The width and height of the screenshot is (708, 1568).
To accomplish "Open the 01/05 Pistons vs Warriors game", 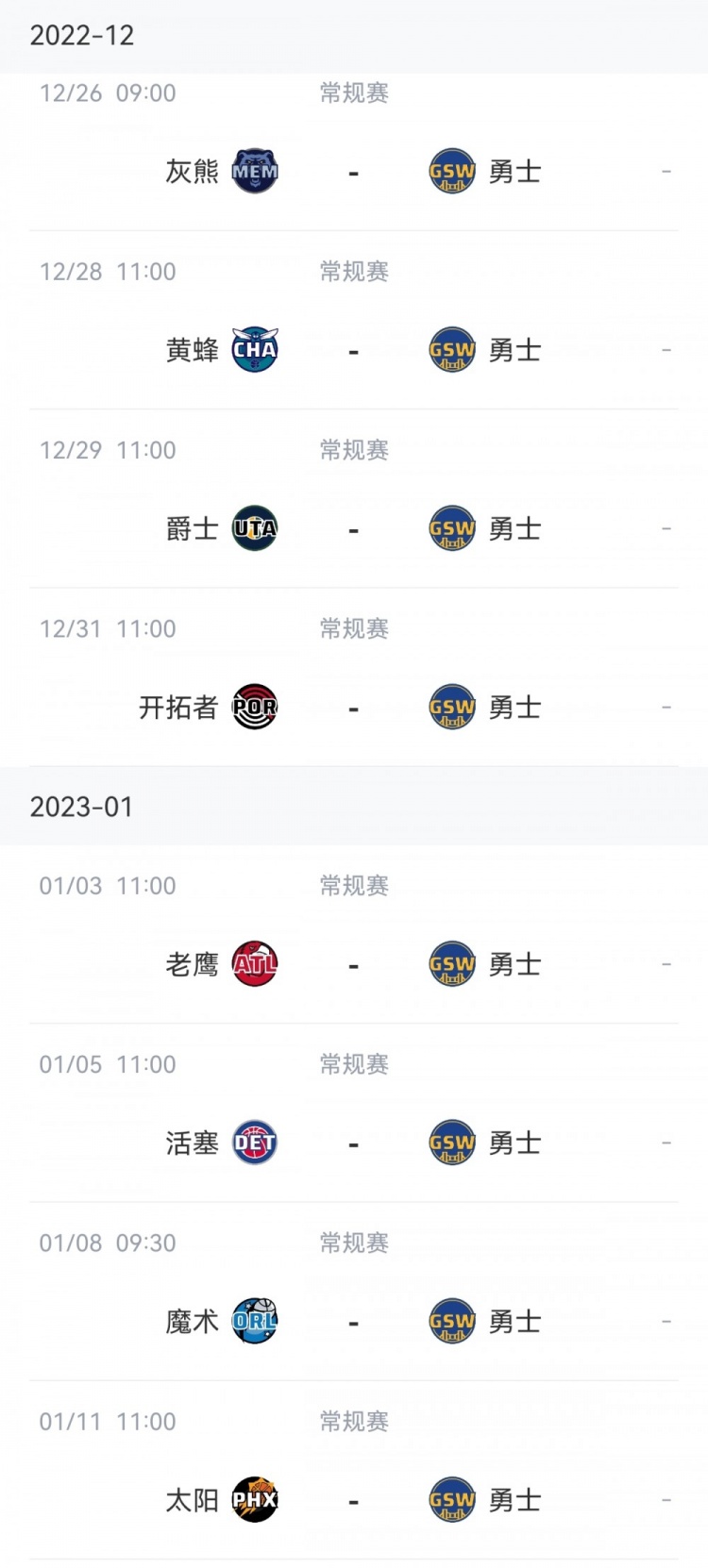I will click(x=354, y=1112).
